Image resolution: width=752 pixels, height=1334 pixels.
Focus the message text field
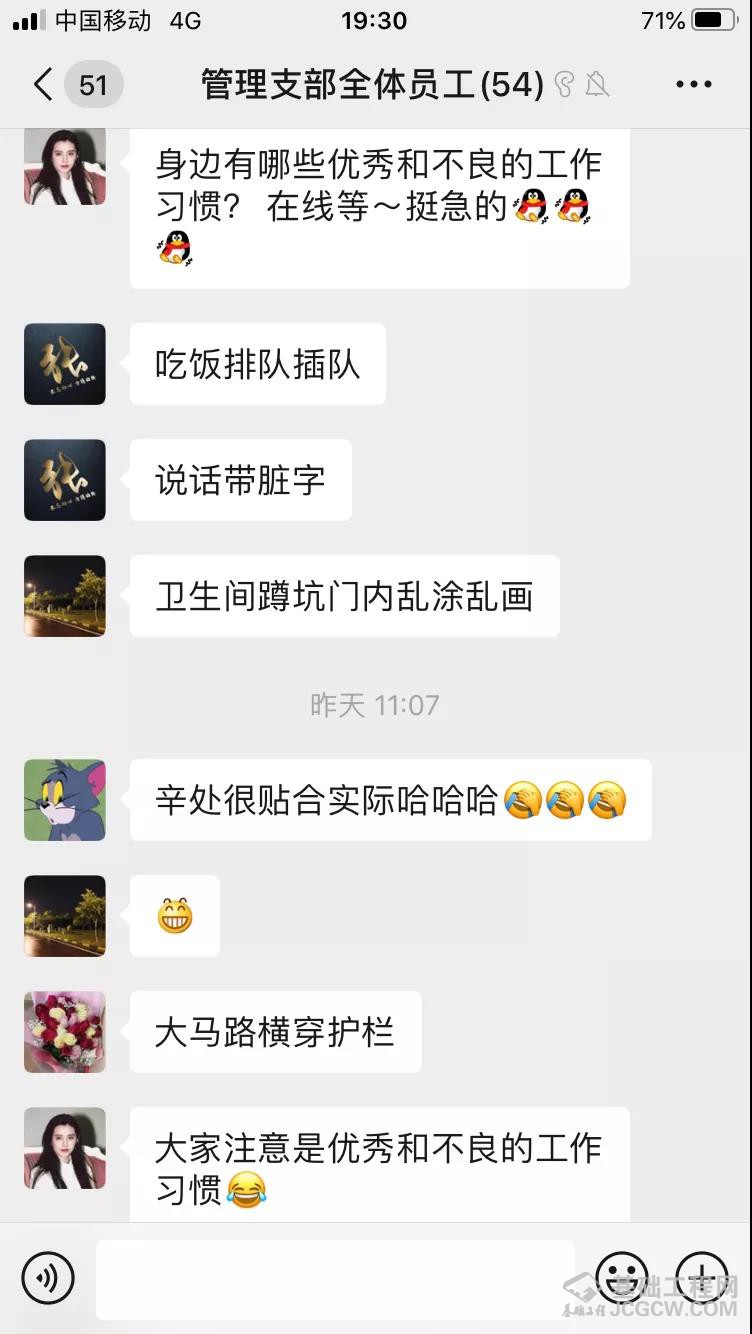point(335,1278)
